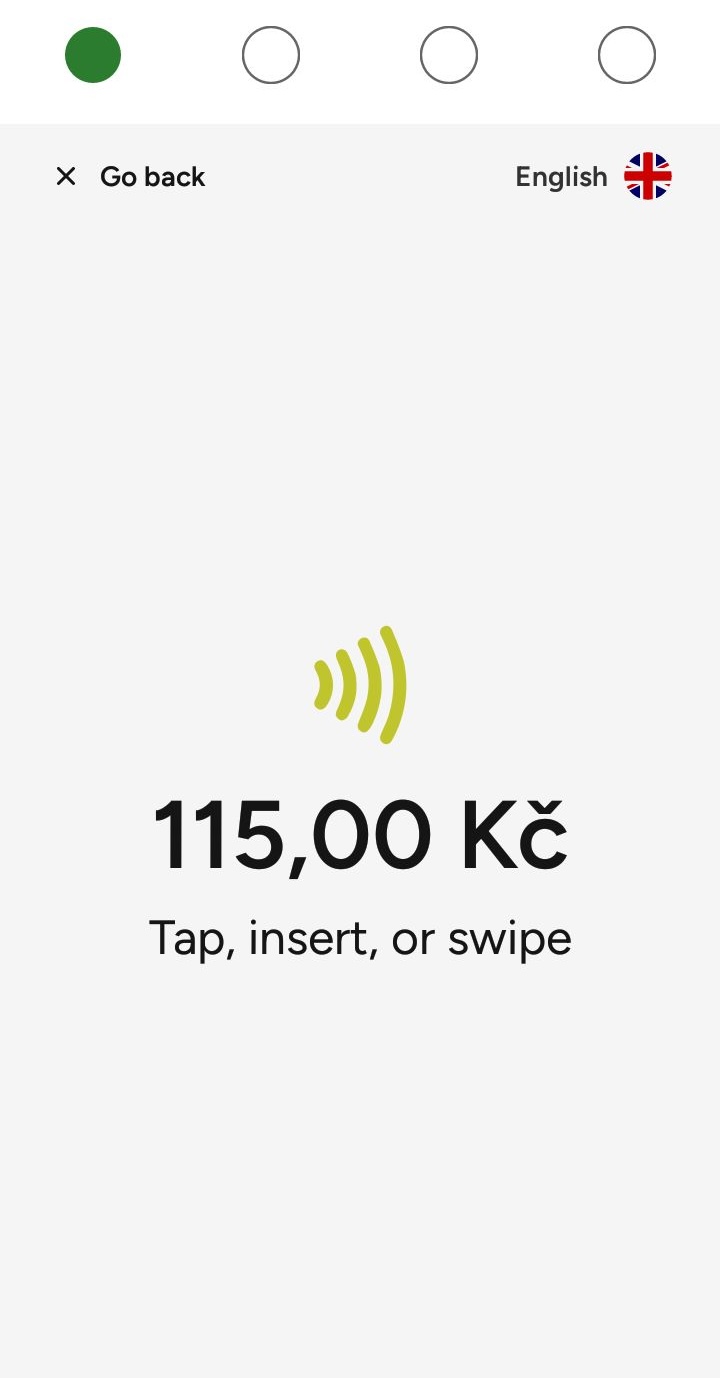
Task: Change the language from English
Action: [593, 177]
